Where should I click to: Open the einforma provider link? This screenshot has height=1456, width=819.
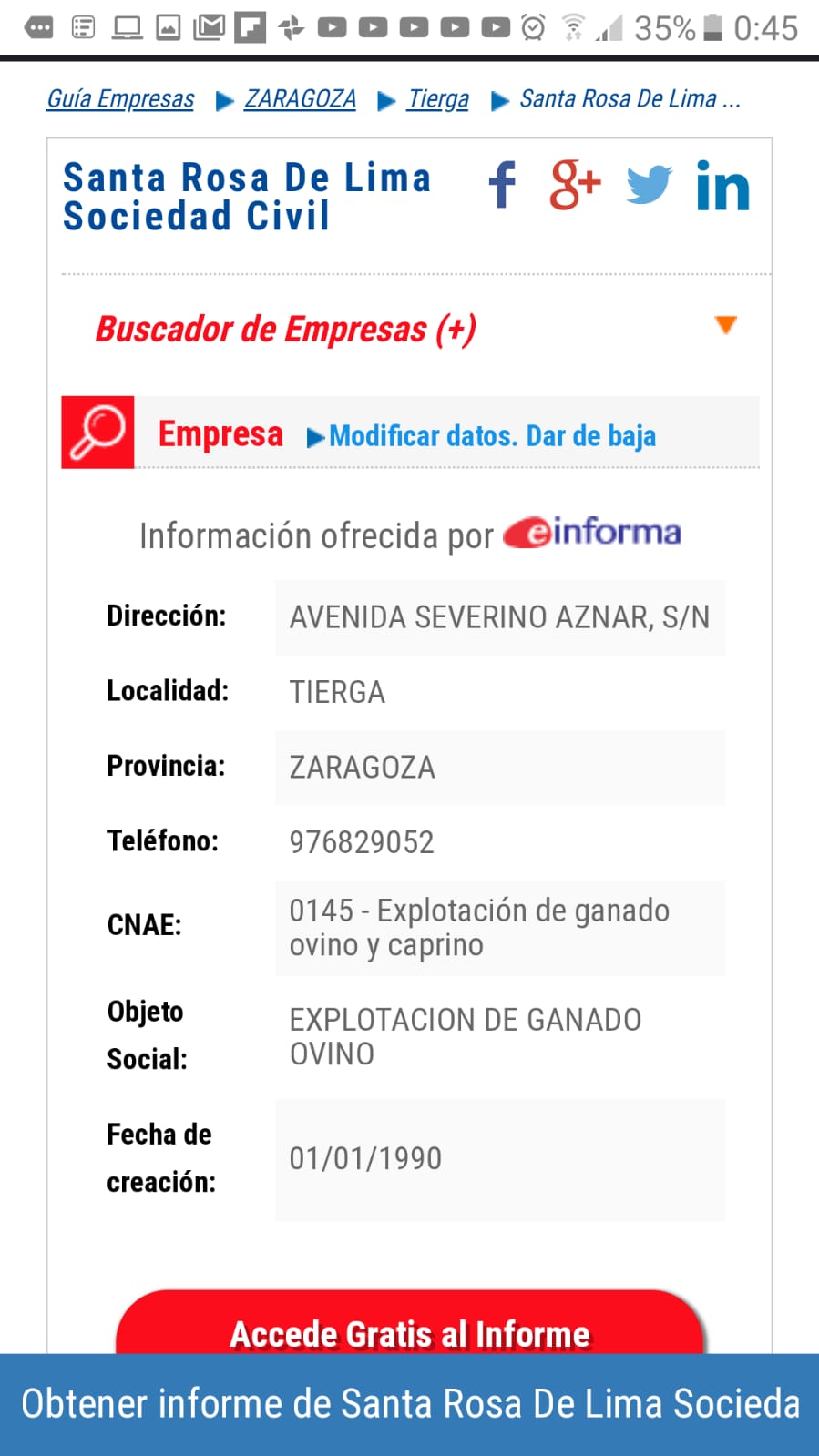point(592,533)
